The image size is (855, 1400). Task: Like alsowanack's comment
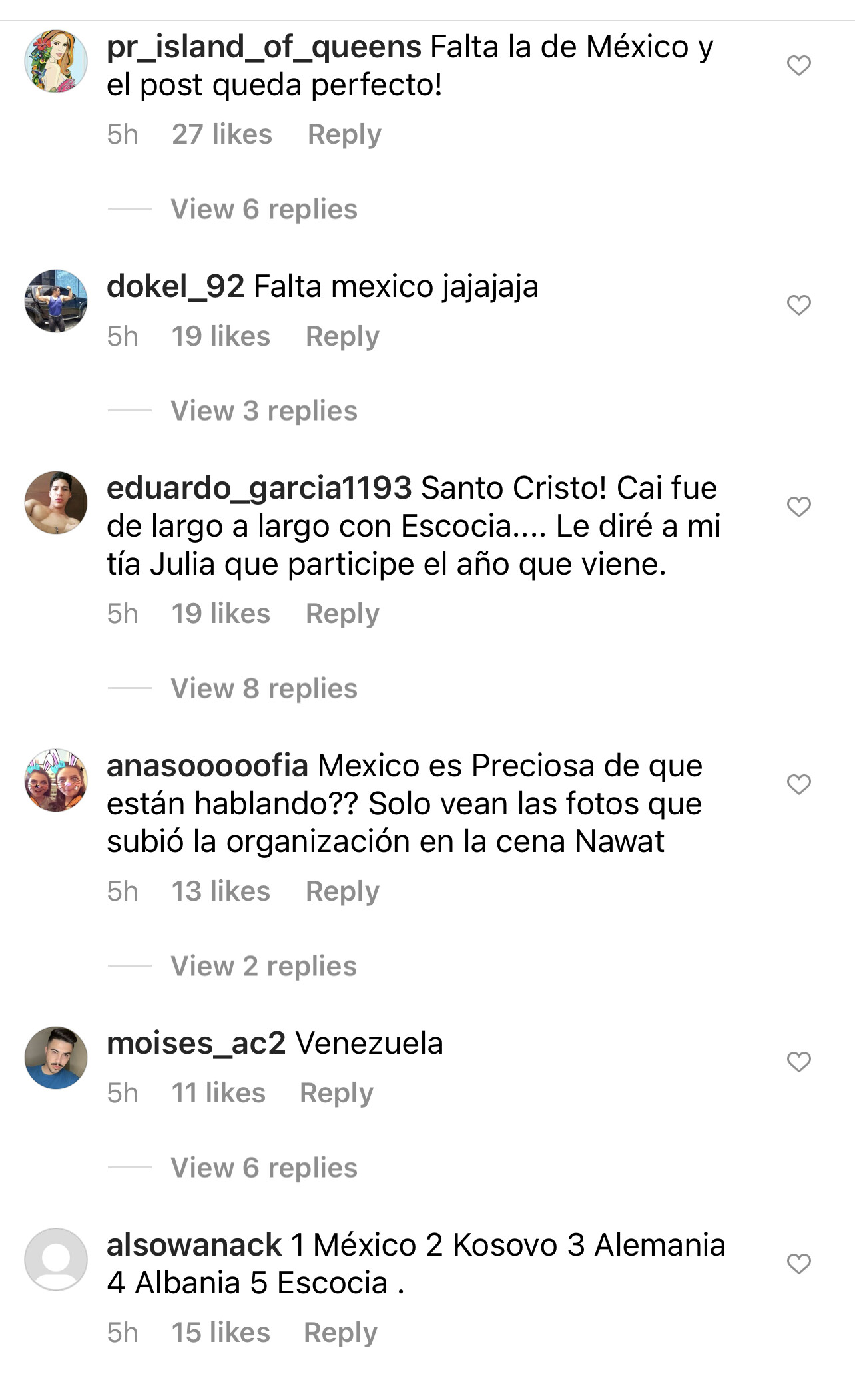(798, 1264)
